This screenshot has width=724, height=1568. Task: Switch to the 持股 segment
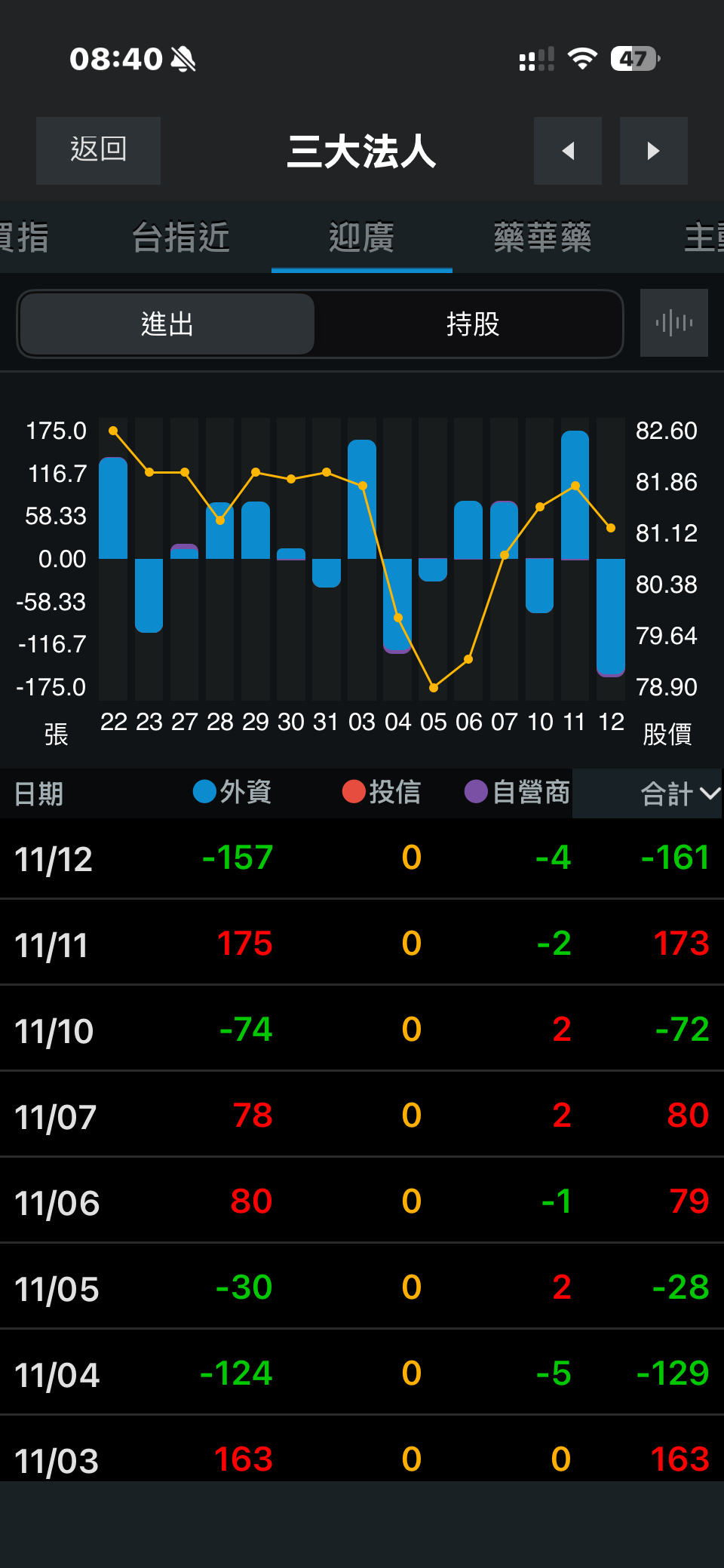tap(472, 324)
